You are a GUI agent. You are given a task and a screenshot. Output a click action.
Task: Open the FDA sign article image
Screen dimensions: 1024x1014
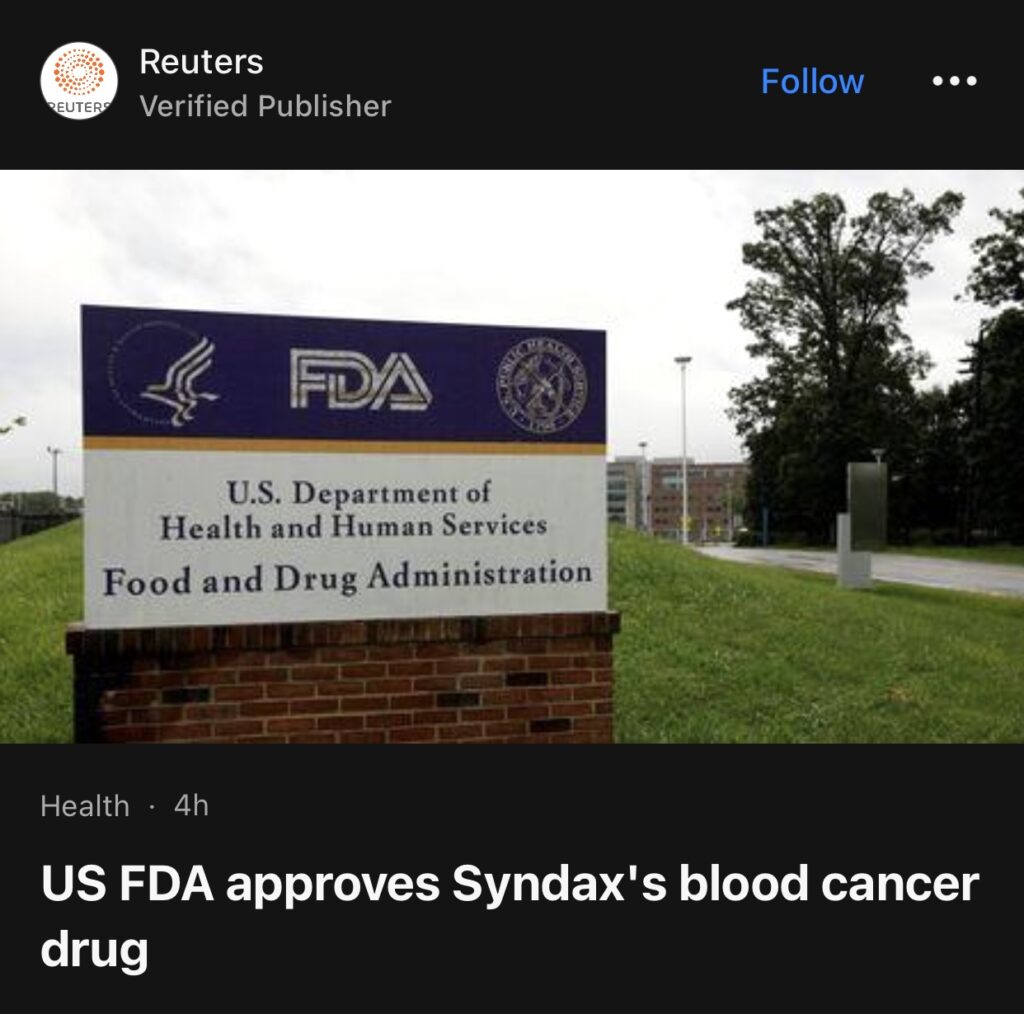(512, 456)
